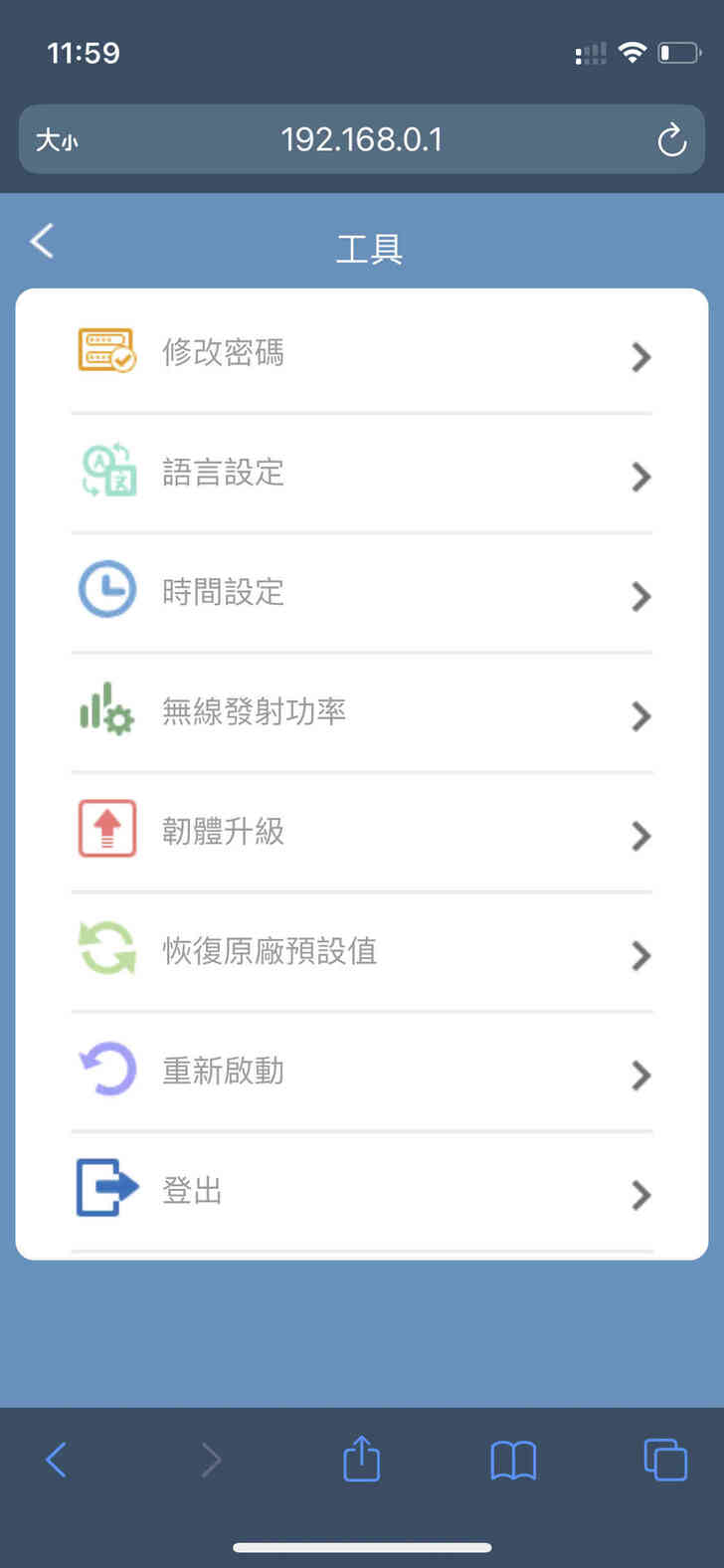Show open Safari tabs
Screen dimensions: 724x1568
(665, 1460)
